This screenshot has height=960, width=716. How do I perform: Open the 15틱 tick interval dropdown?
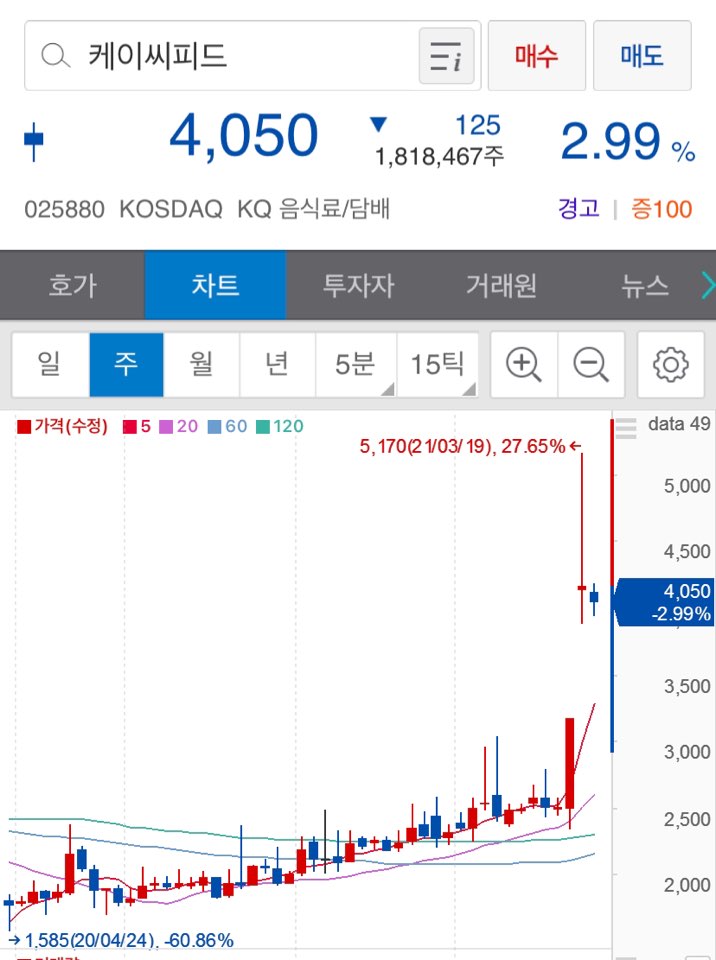pyautogui.click(x=438, y=365)
